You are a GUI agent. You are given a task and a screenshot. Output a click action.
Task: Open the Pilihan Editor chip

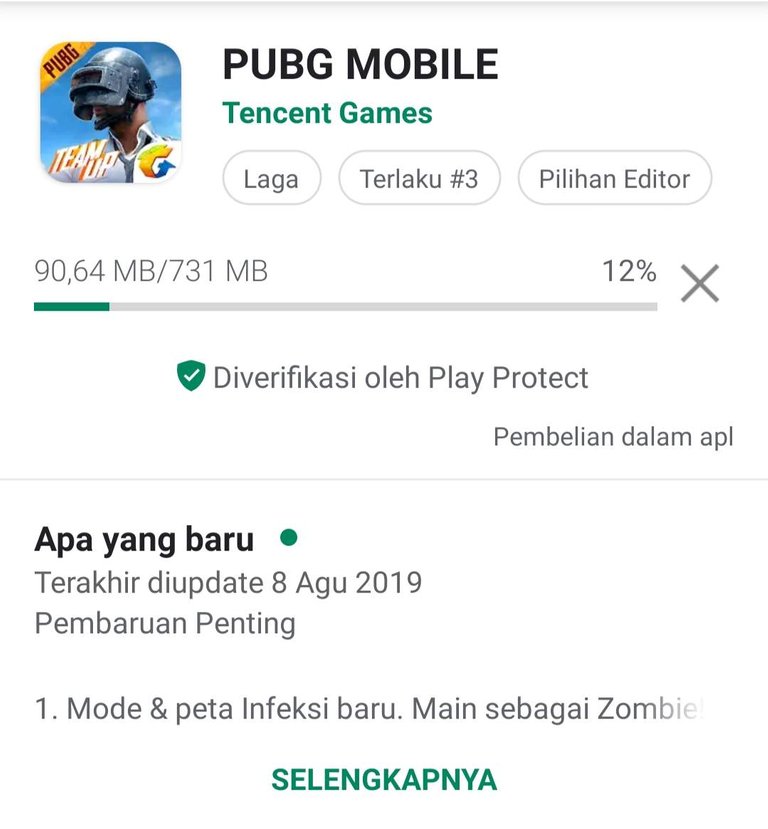(614, 179)
